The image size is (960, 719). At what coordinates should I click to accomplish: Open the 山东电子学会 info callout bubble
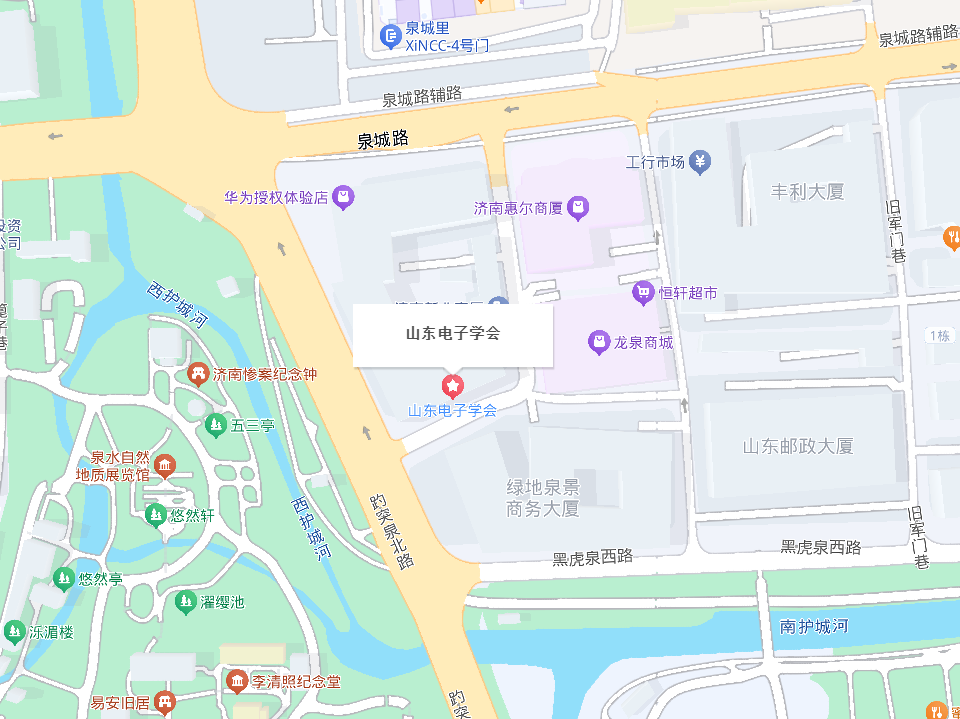tap(453, 334)
